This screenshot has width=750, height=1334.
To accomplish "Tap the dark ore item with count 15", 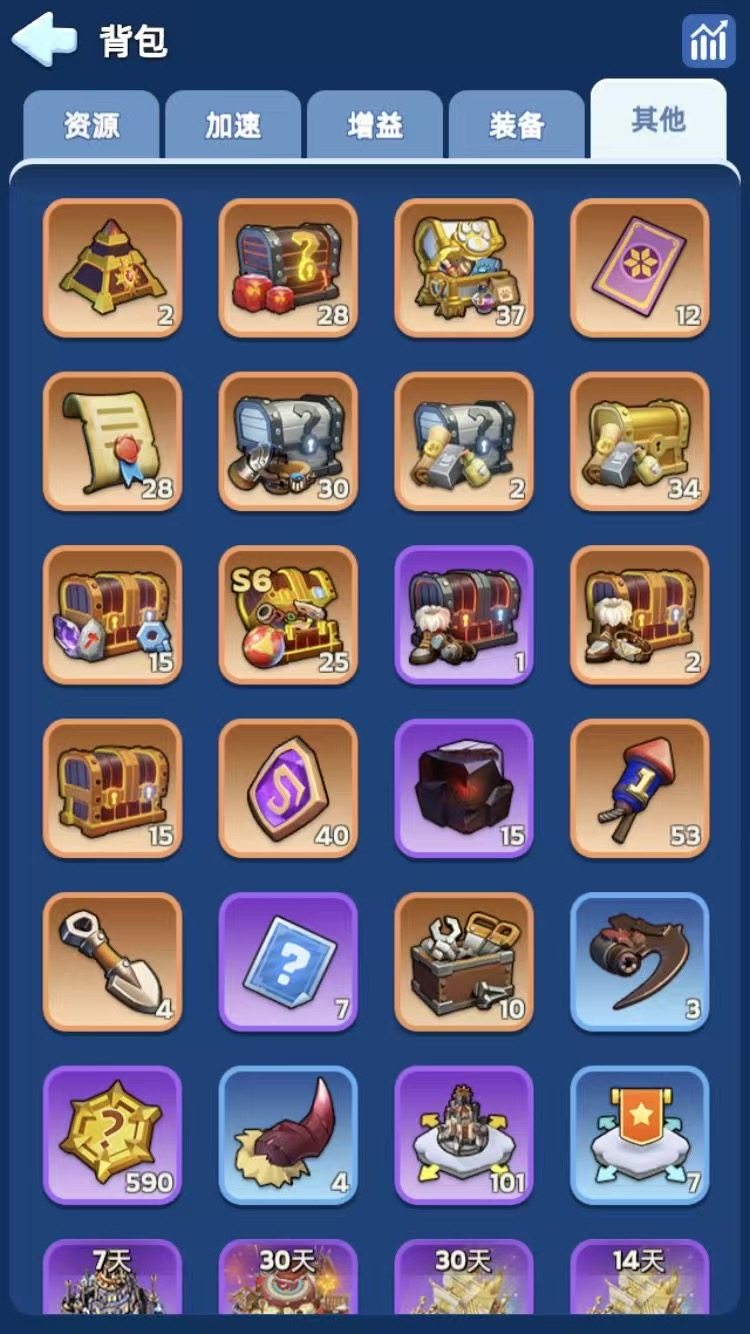I will [464, 788].
